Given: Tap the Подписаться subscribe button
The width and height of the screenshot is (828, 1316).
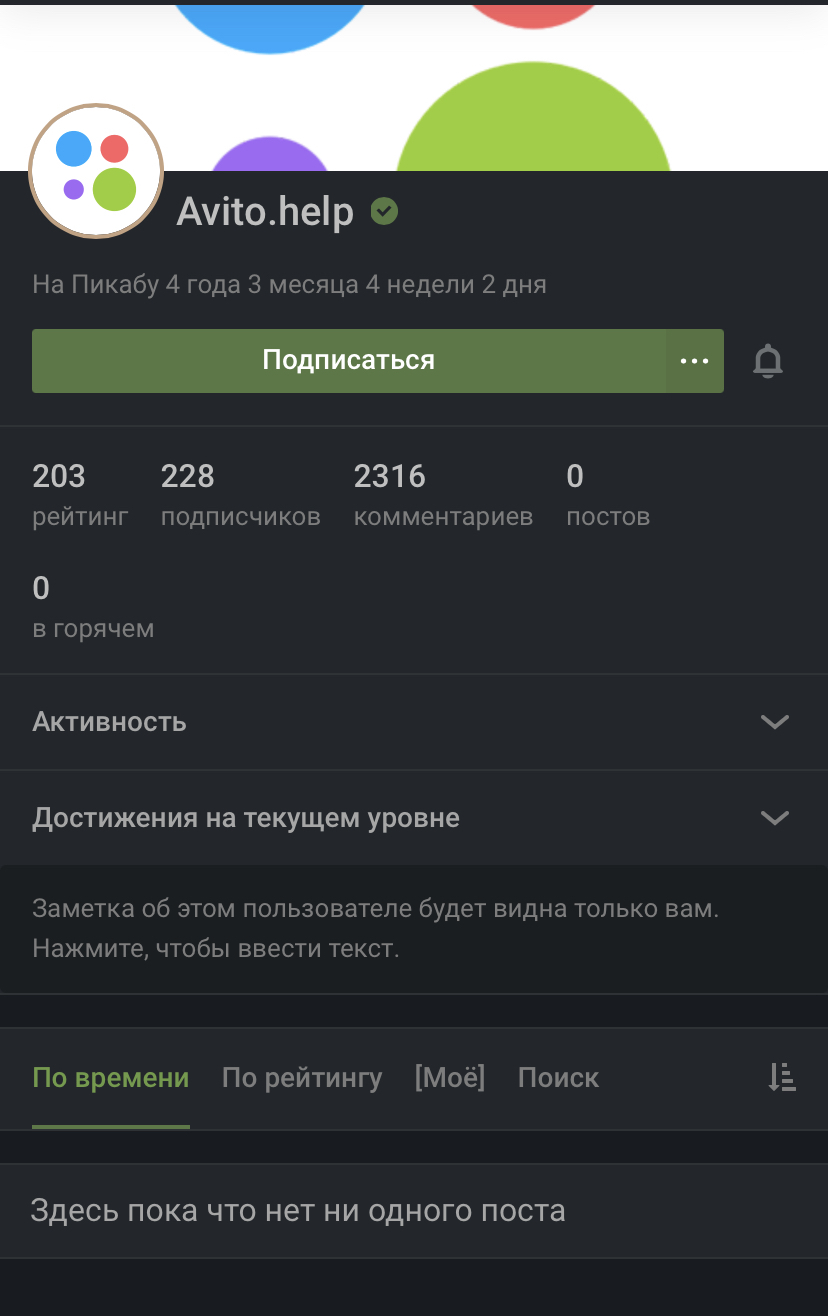Looking at the screenshot, I should click(x=348, y=360).
